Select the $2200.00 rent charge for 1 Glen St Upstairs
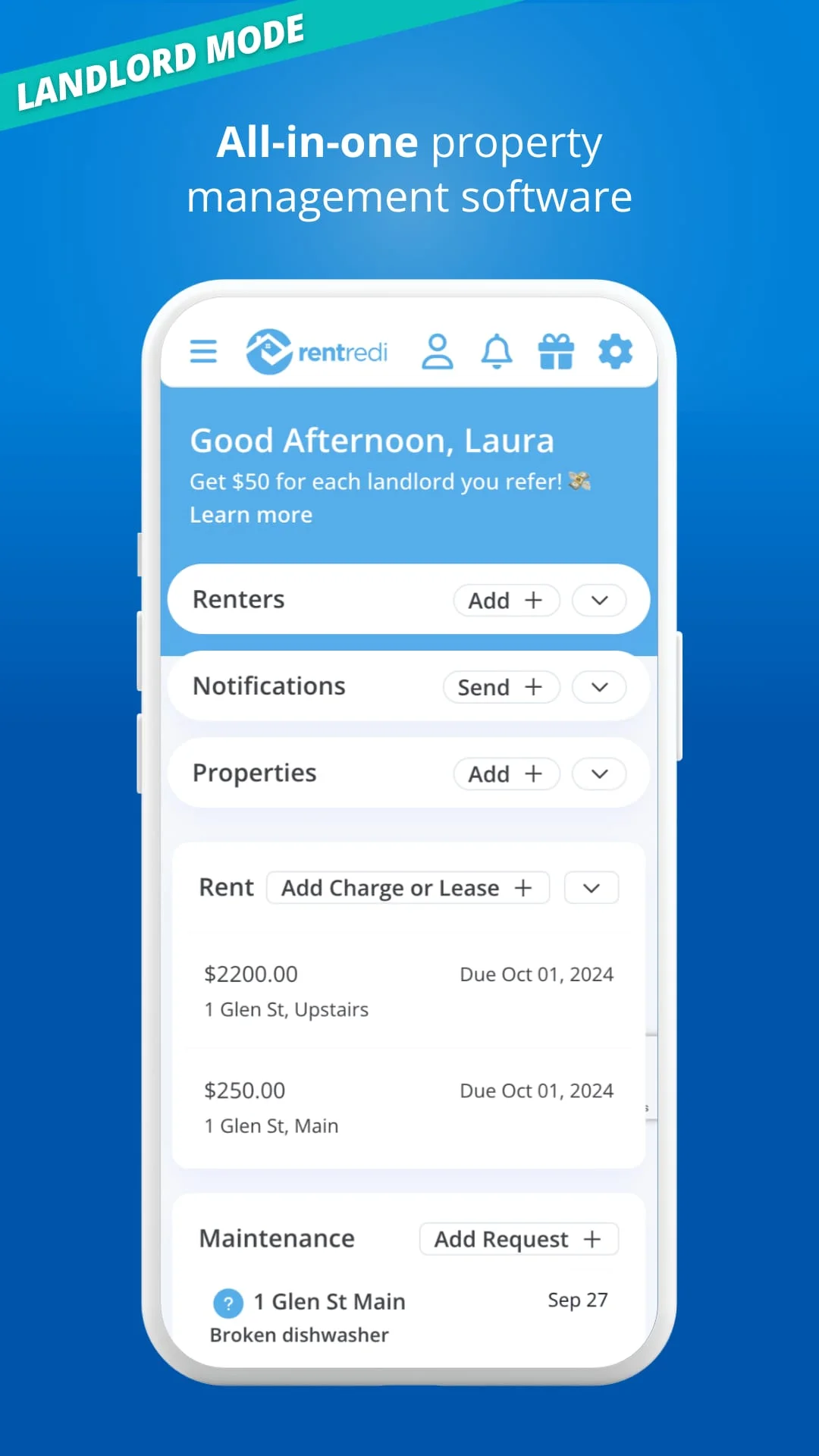819x1456 pixels. pos(408,990)
